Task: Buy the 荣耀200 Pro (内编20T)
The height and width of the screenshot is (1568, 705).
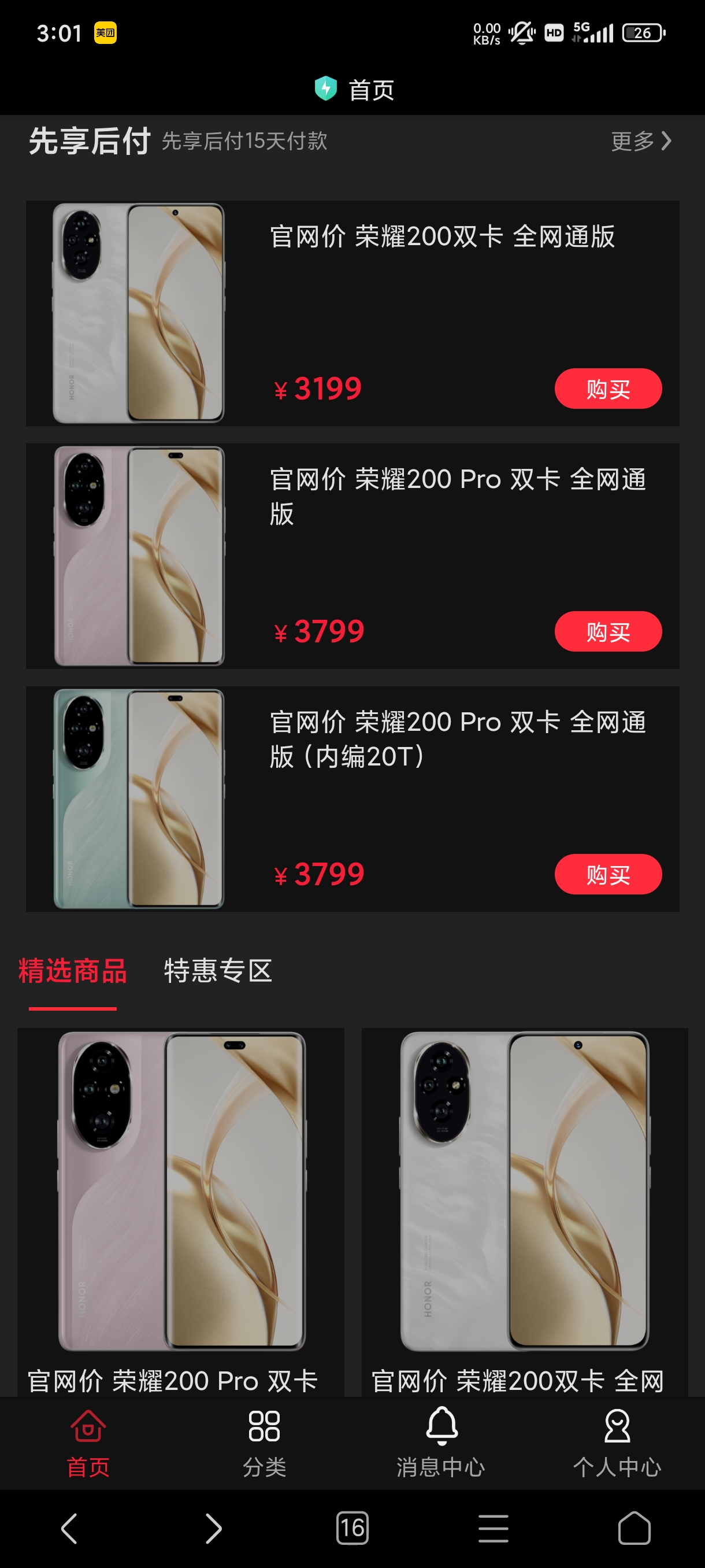Action: click(608, 874)
